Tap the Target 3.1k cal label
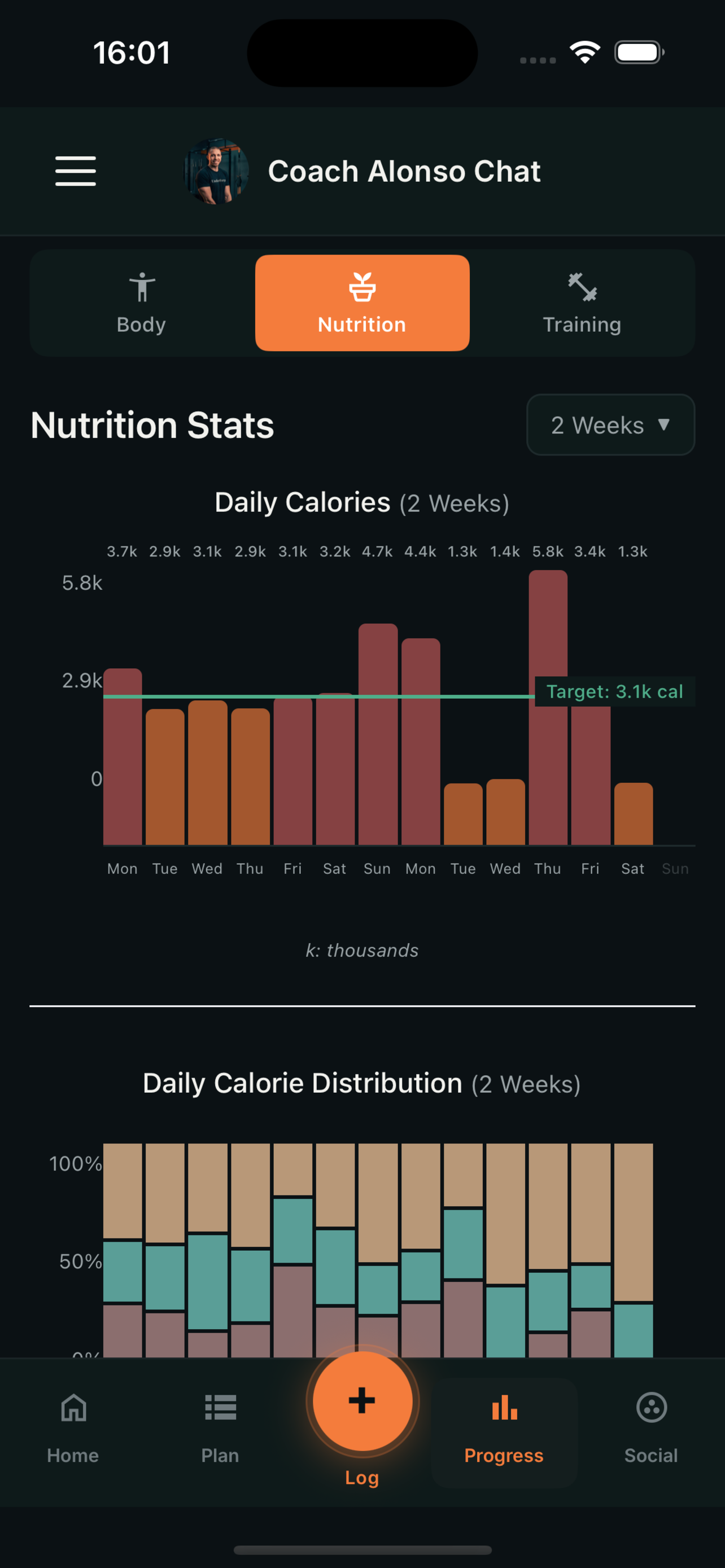Viewport: 725px width, 1568px height. click(614, 691)
